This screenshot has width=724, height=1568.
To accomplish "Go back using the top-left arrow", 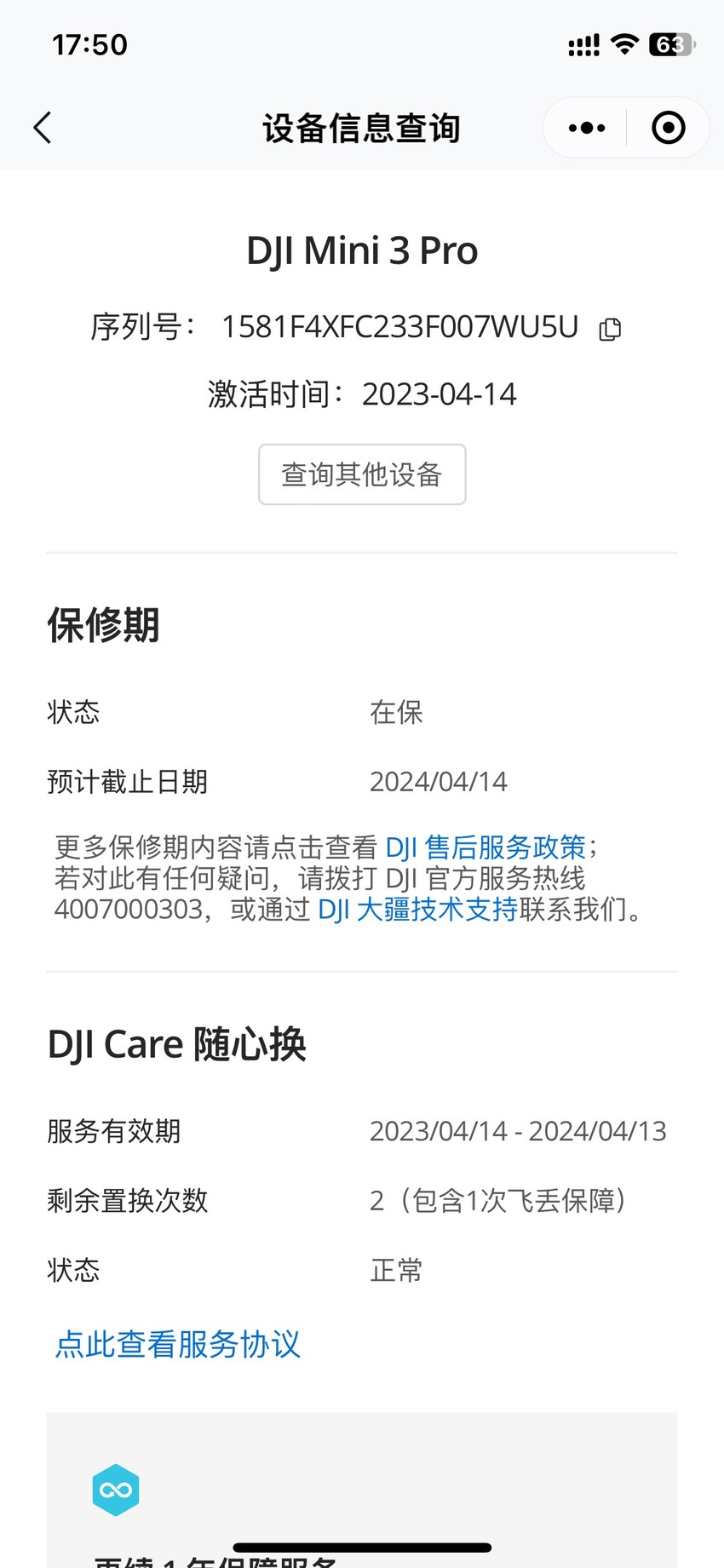I will pyautogui.click(x=43, y=128).
